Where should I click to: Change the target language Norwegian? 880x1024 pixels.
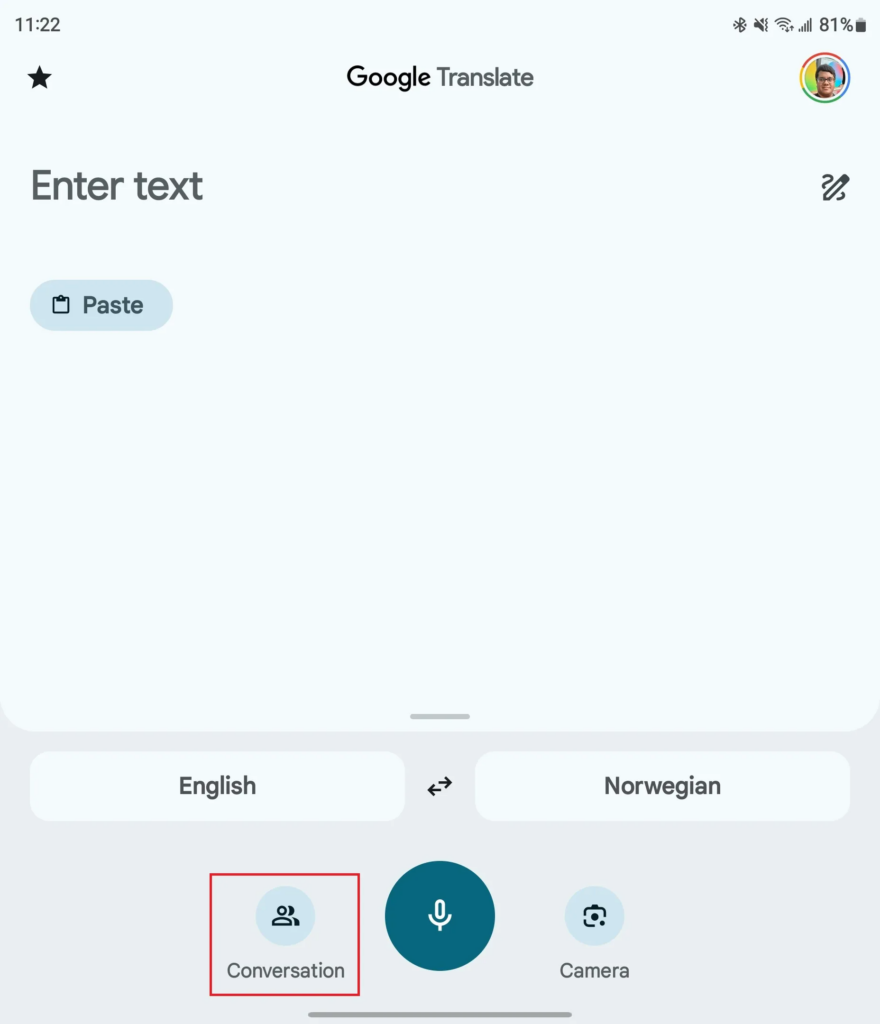(x=662, y=786)
